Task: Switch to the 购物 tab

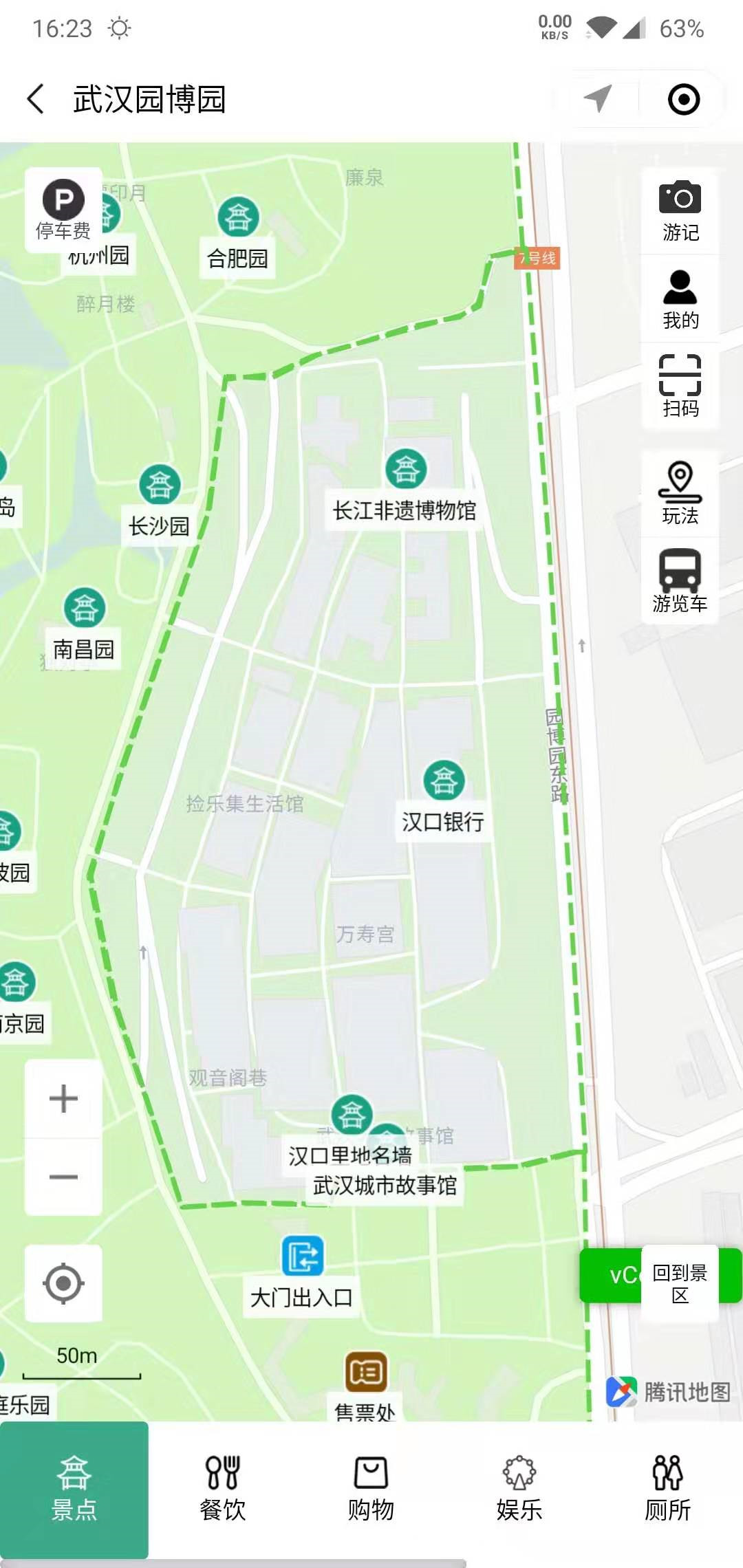Action: pyautogui.click(x=371, y=1489)
